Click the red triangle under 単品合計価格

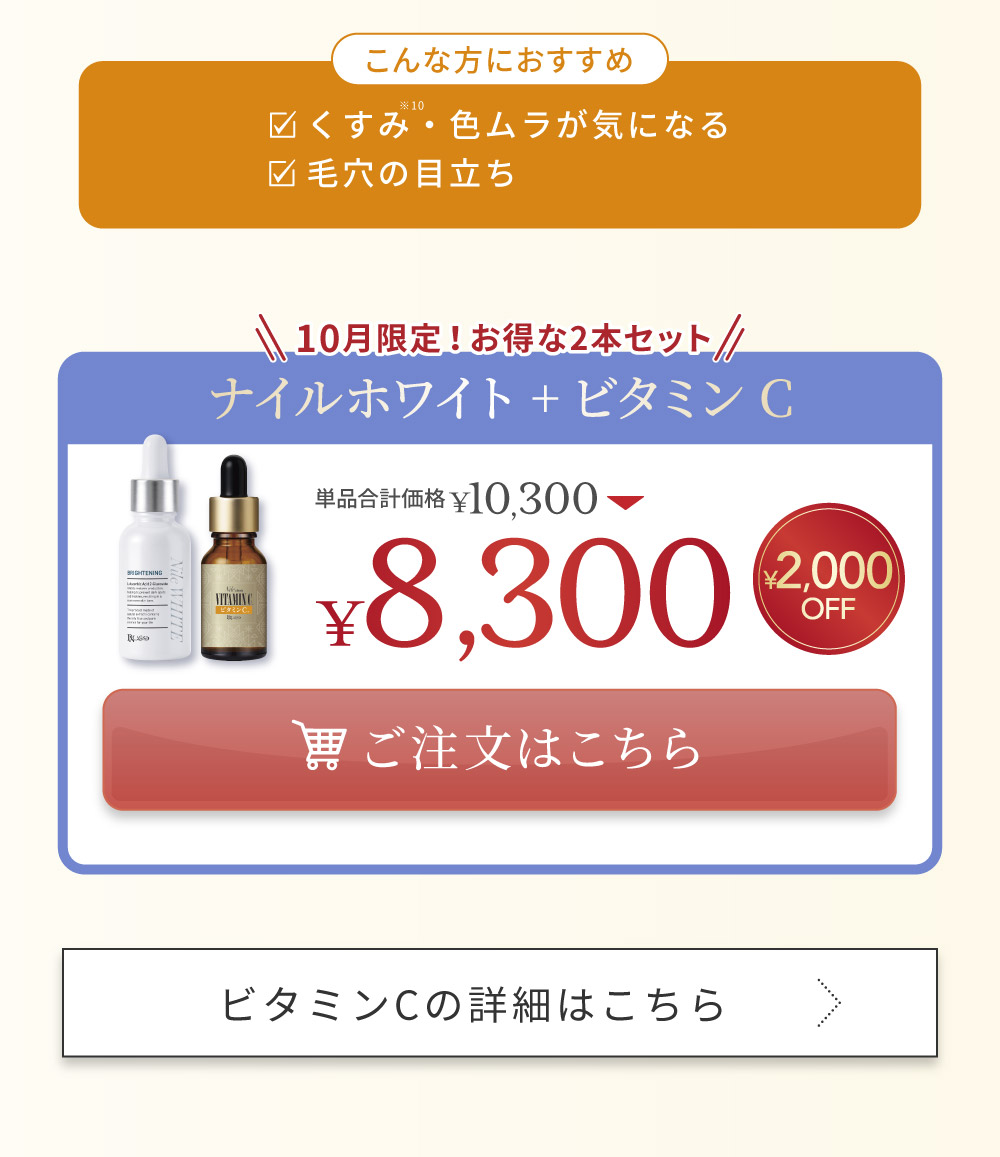tap(625, 501)
